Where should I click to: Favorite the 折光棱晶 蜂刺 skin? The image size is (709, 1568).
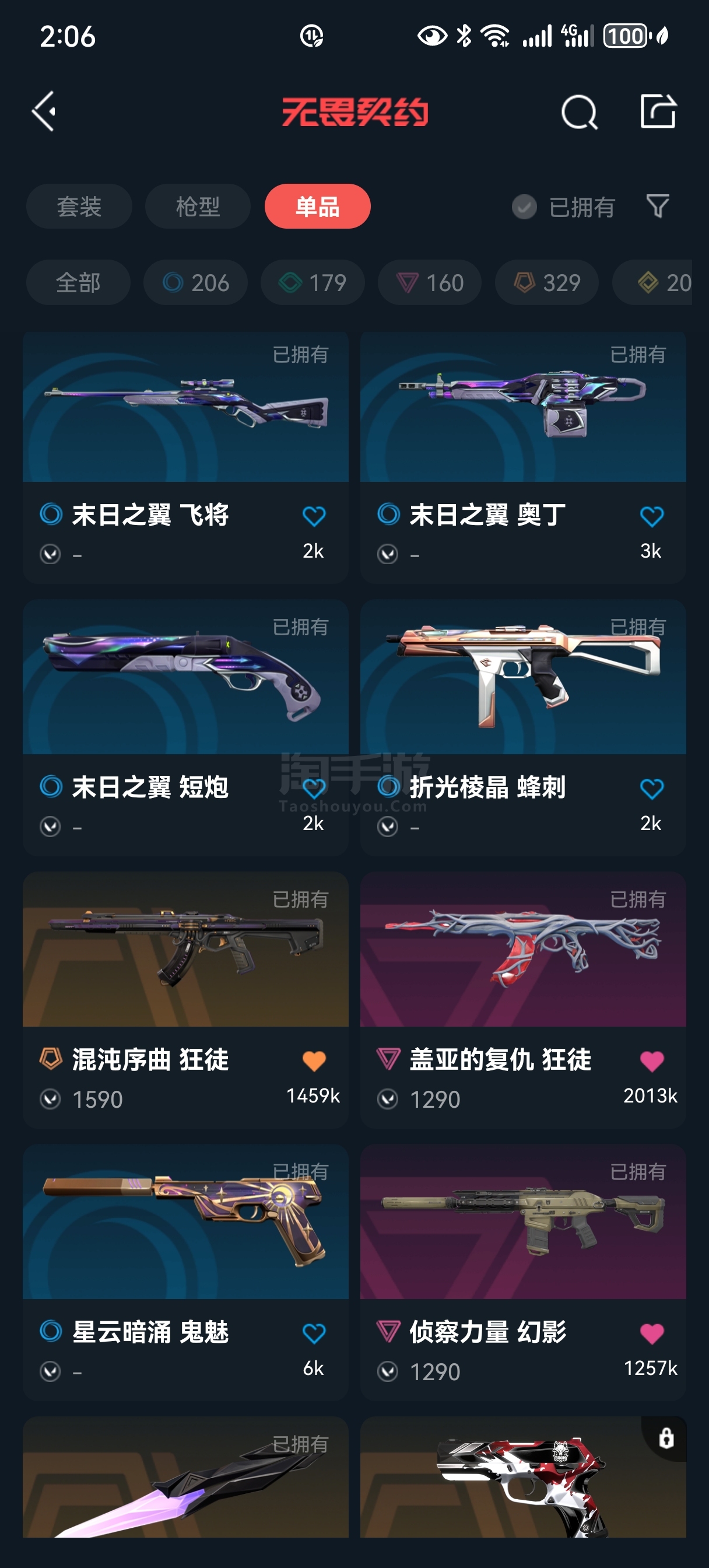(651, 789)
